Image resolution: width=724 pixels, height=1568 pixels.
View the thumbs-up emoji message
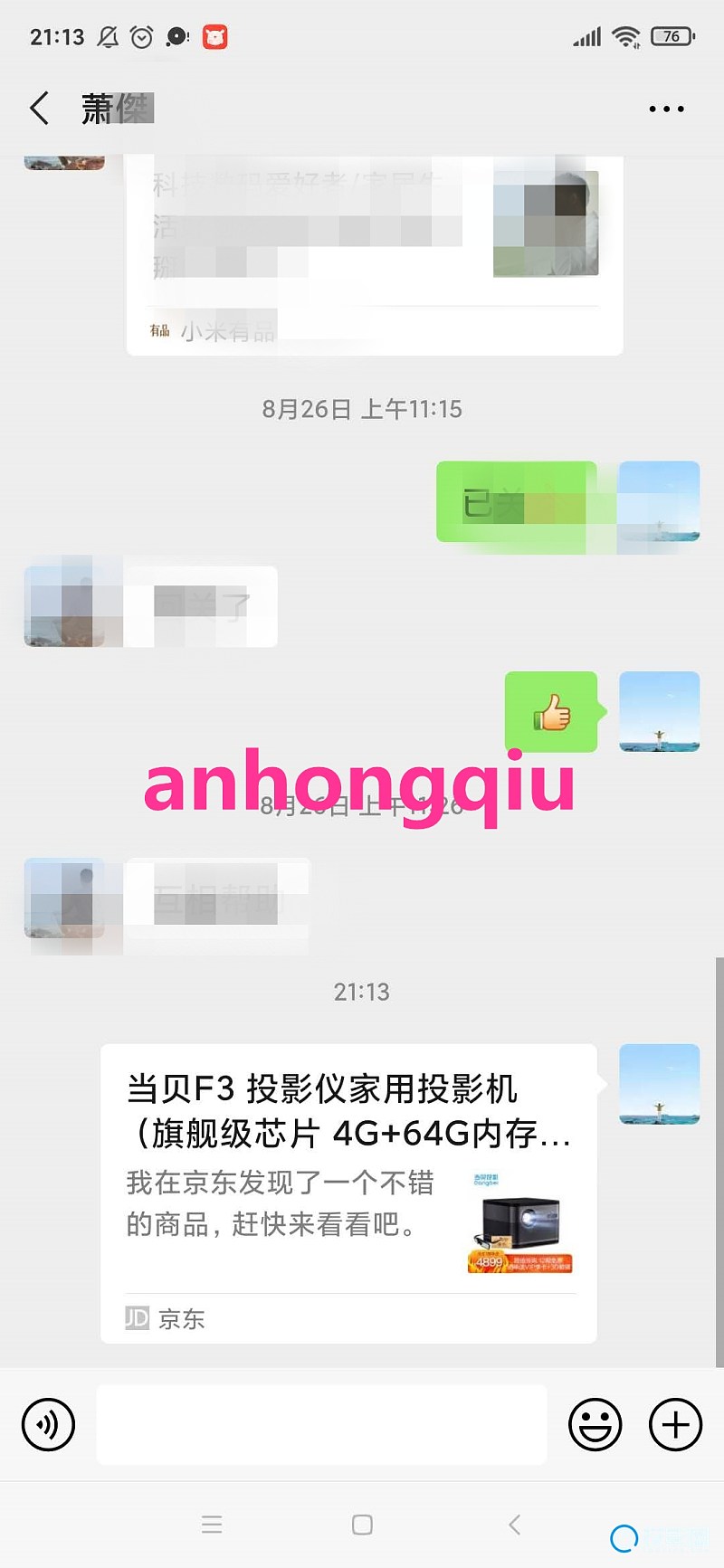click(551, 712)
